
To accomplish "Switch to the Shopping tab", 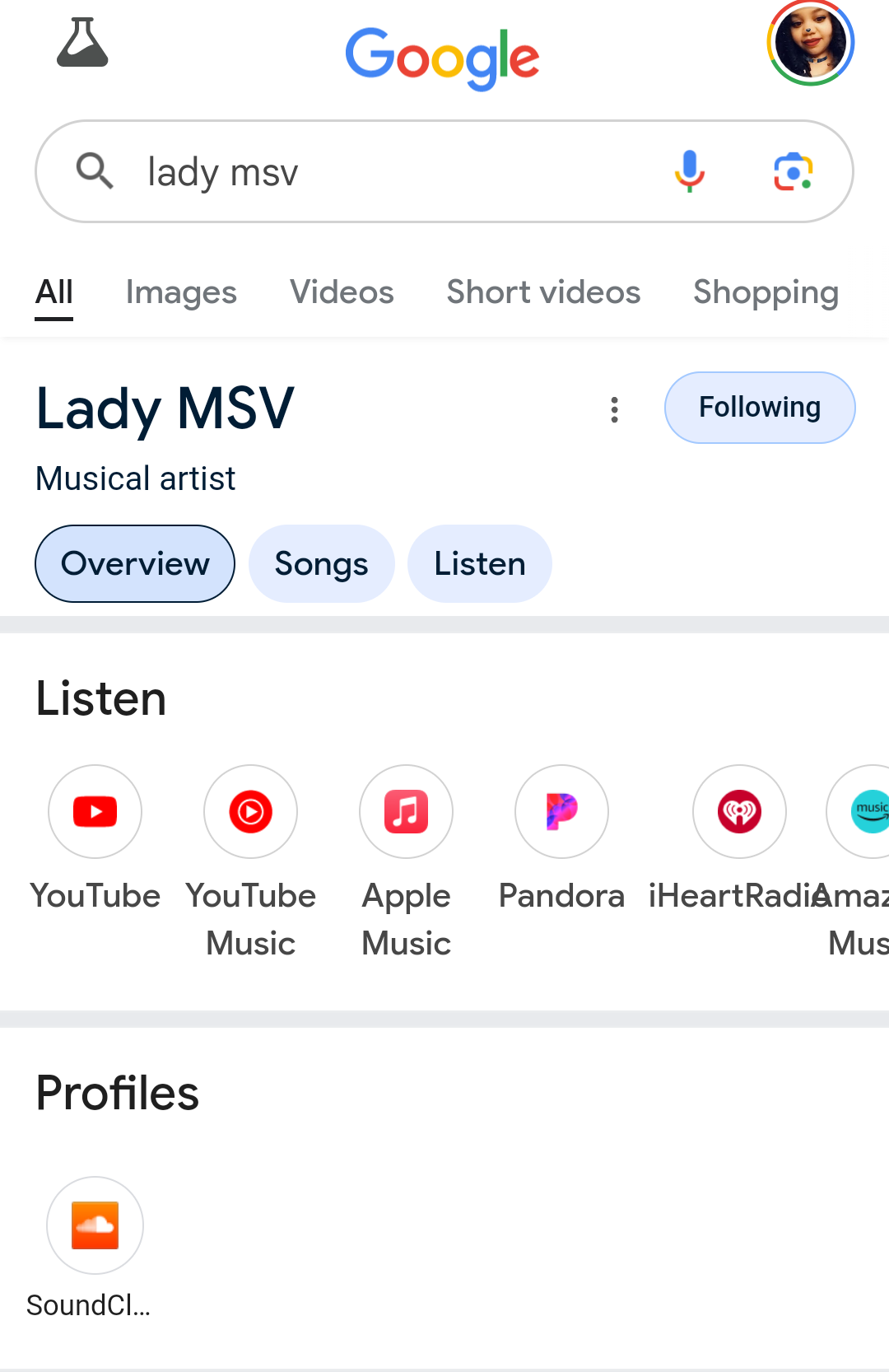I will point(766,292).
